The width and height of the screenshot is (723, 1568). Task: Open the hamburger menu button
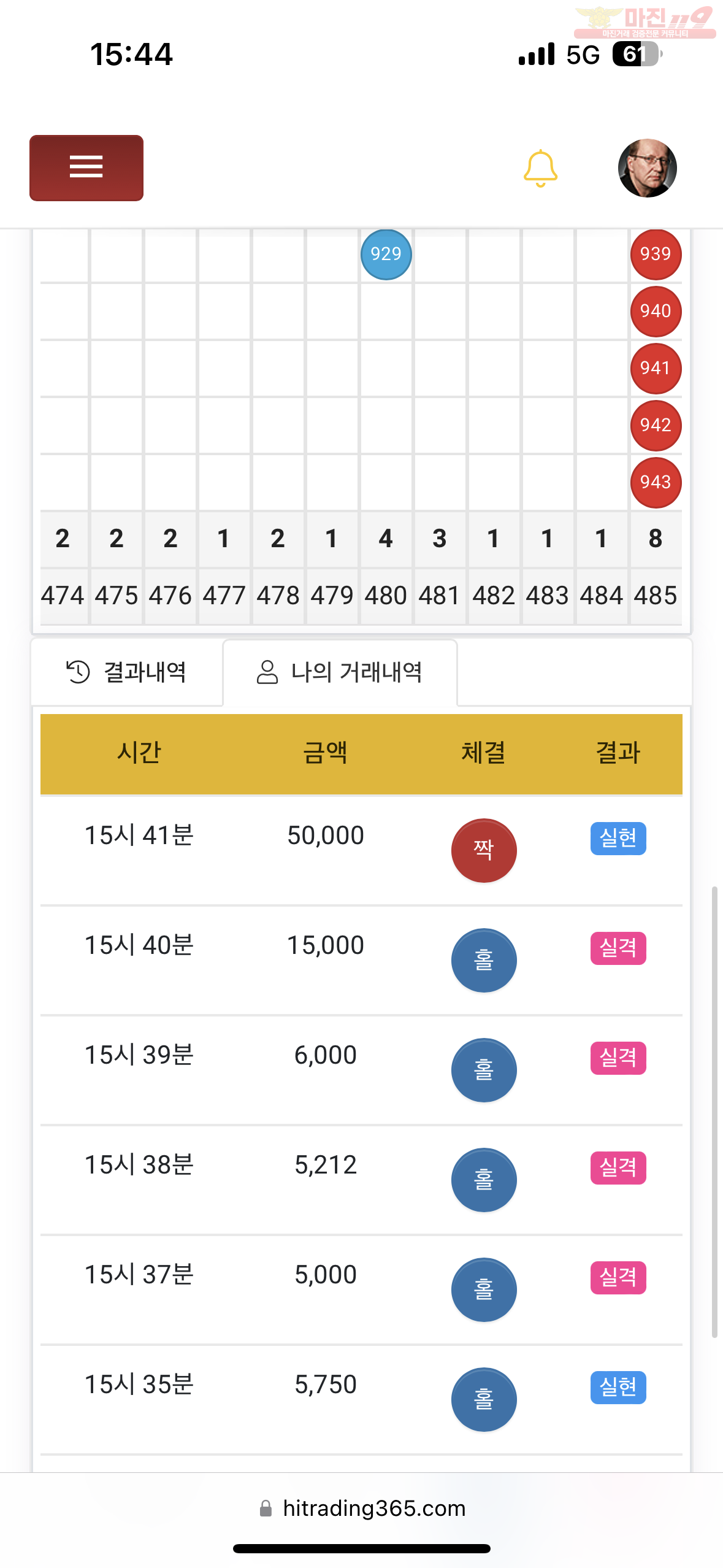coord(86,167)
